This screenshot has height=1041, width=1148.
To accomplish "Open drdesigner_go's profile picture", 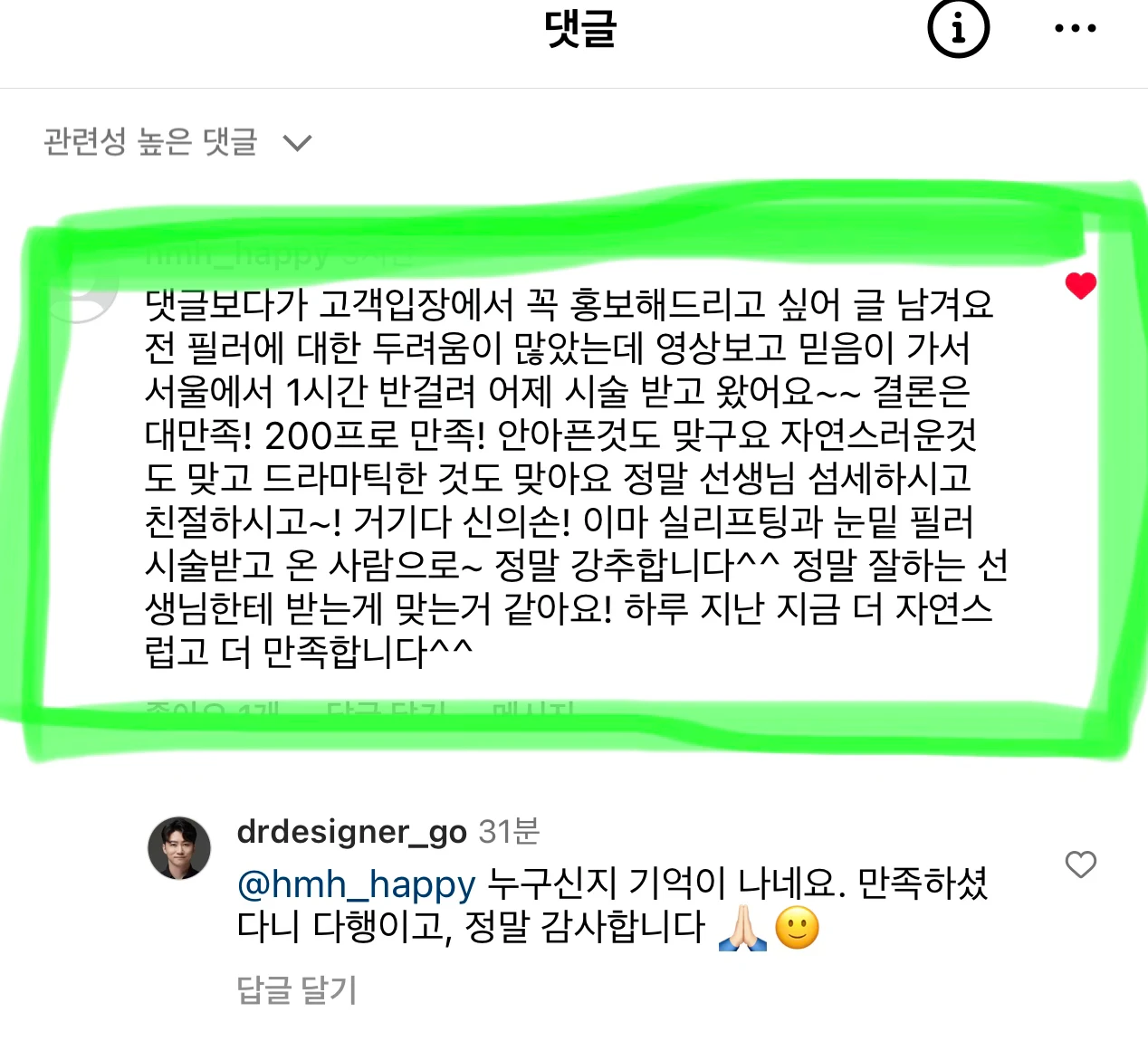I will [x=179, y=848].
